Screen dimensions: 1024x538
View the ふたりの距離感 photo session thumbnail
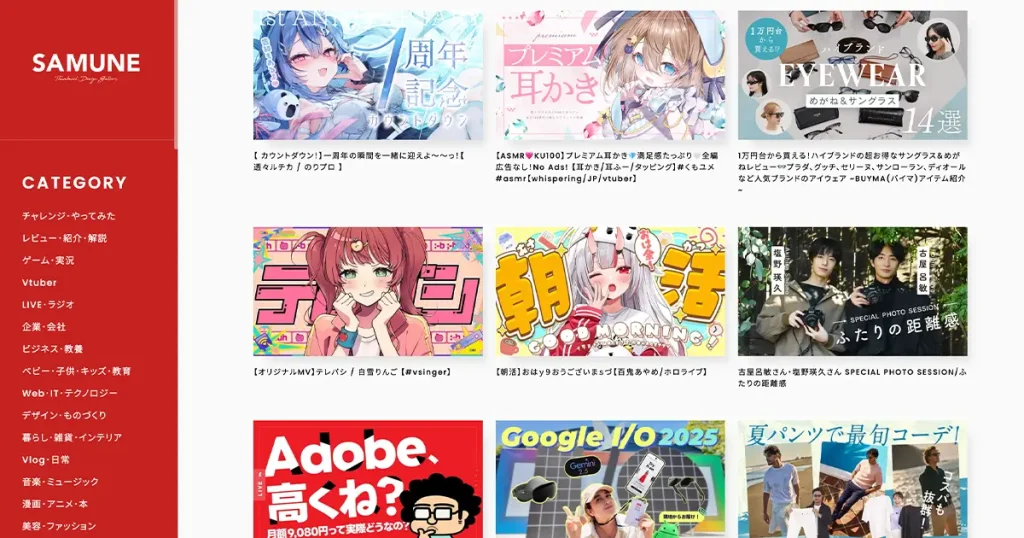click(852, 291)
